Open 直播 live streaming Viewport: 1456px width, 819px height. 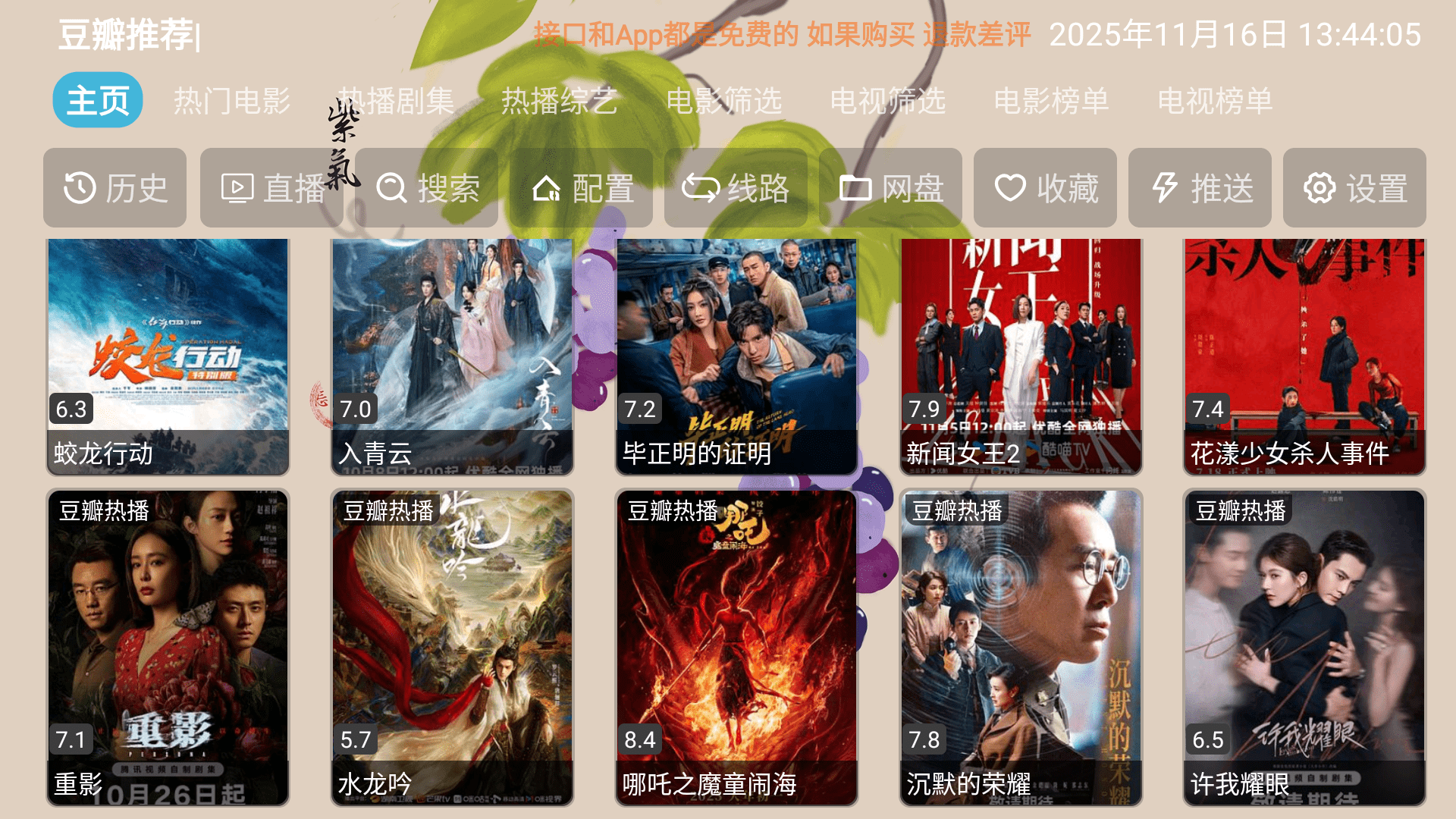click(271, 188)
